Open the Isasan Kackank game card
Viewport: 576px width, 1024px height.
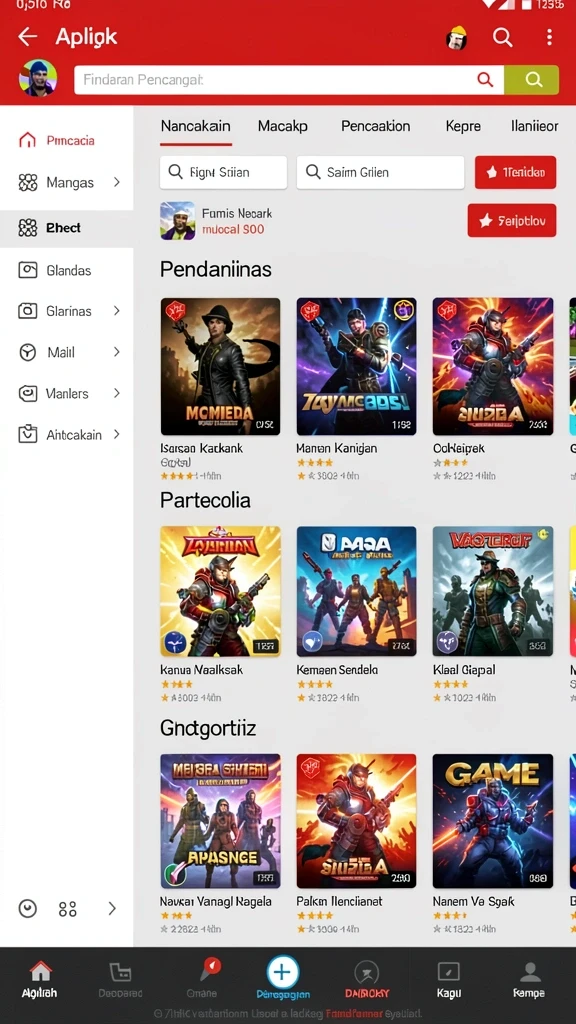click(221, 388)
